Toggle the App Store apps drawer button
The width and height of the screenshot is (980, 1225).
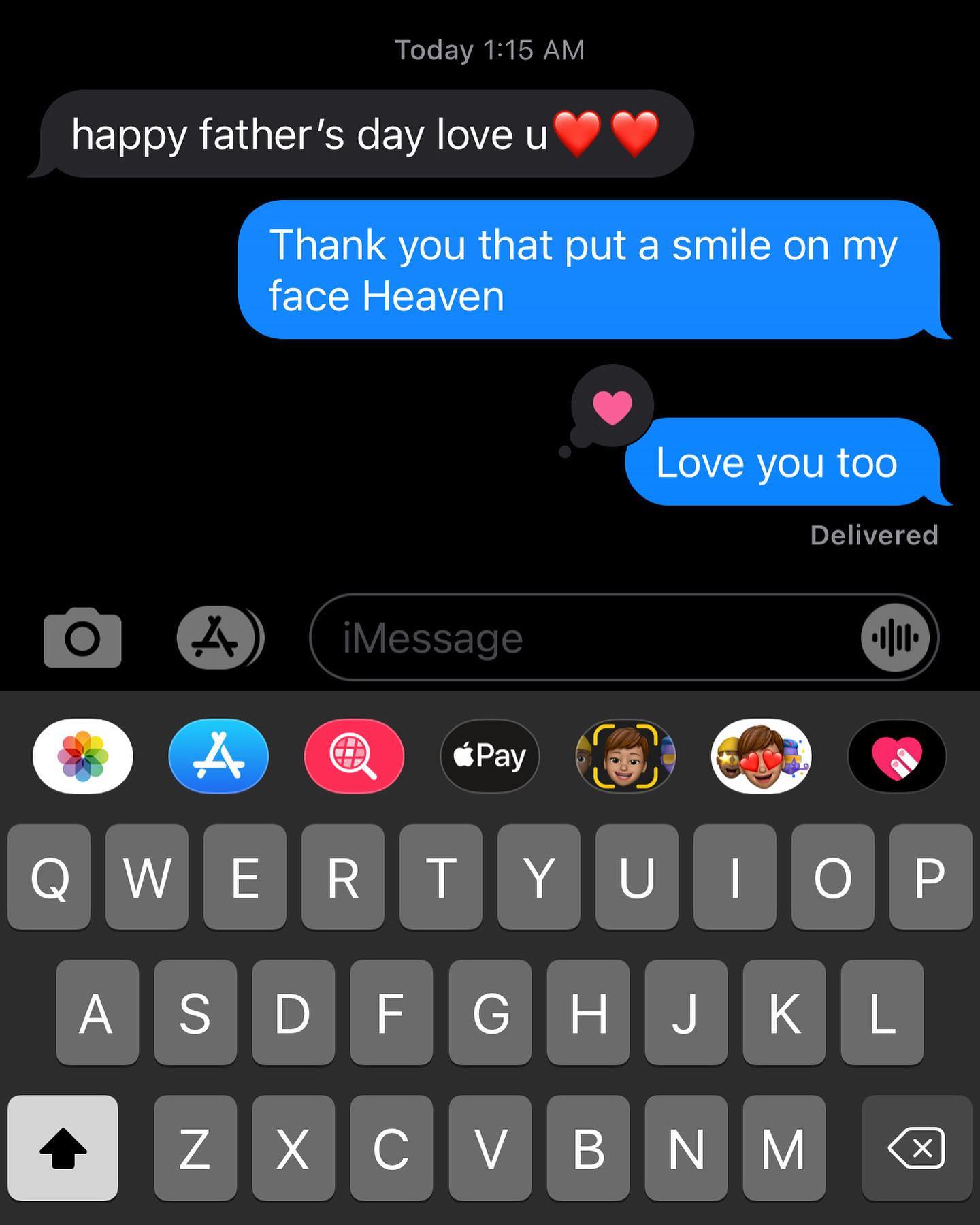pyautogui.click(x=218, y=638)
